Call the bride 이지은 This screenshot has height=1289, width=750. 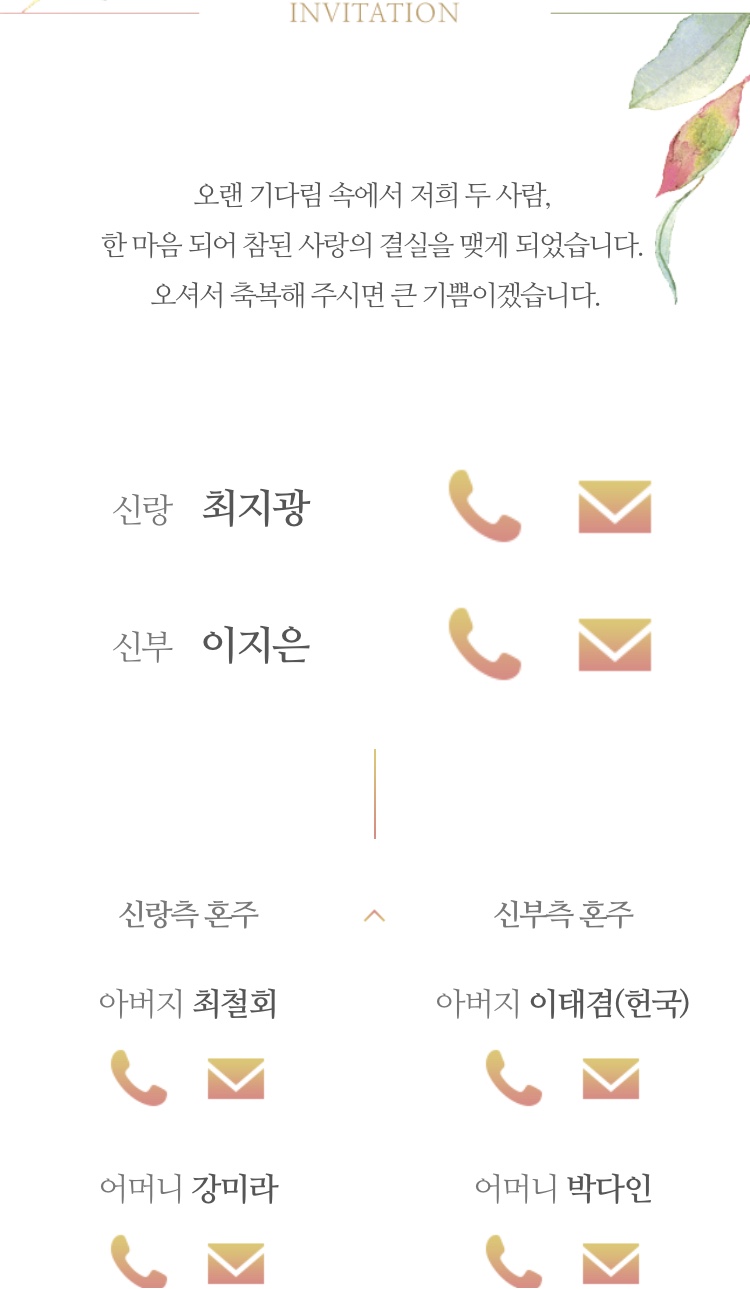tap(485, 644)
